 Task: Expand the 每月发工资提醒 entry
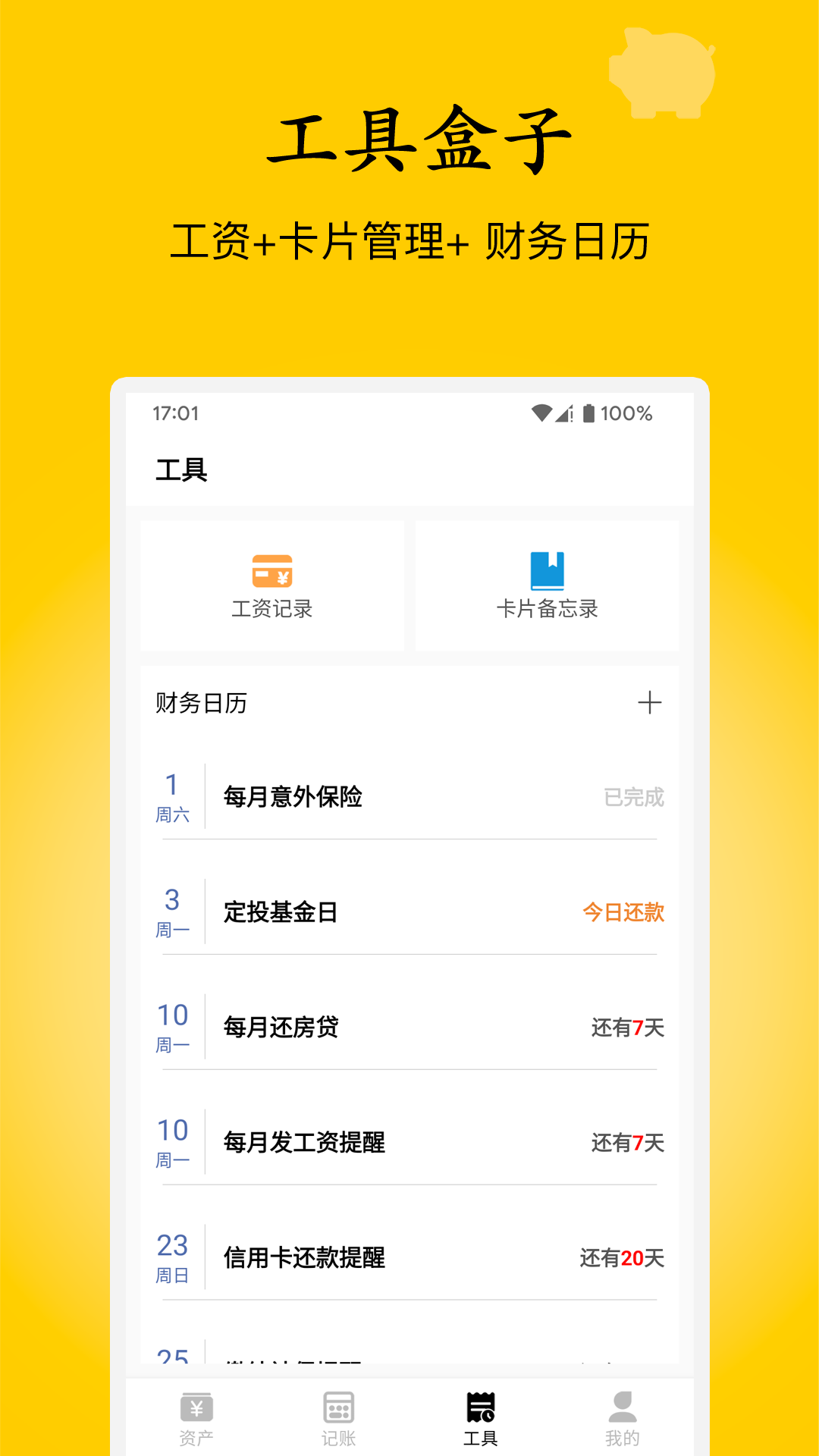[409, 1142]
